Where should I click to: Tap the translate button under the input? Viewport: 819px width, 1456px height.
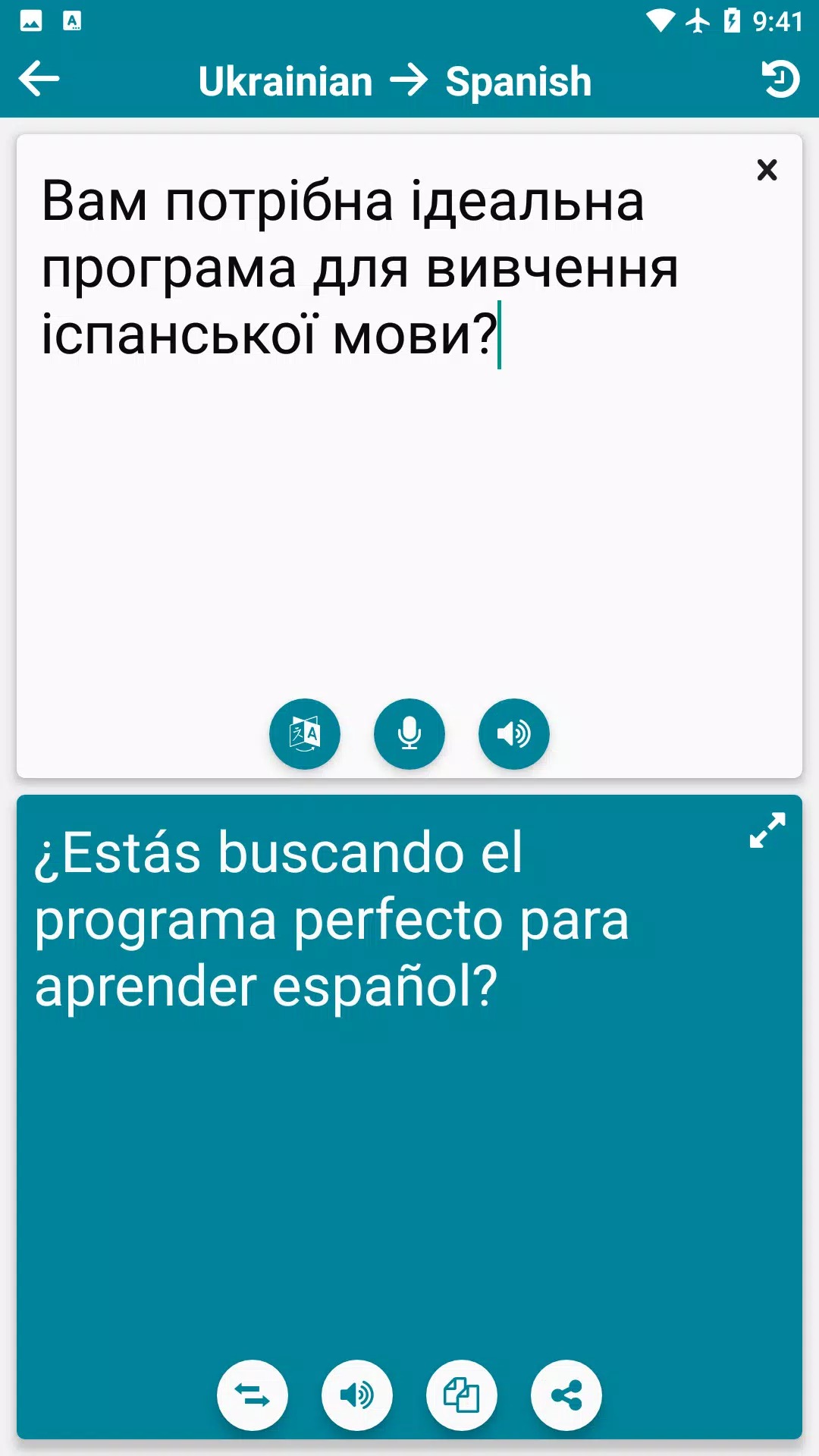pos(305,733)
